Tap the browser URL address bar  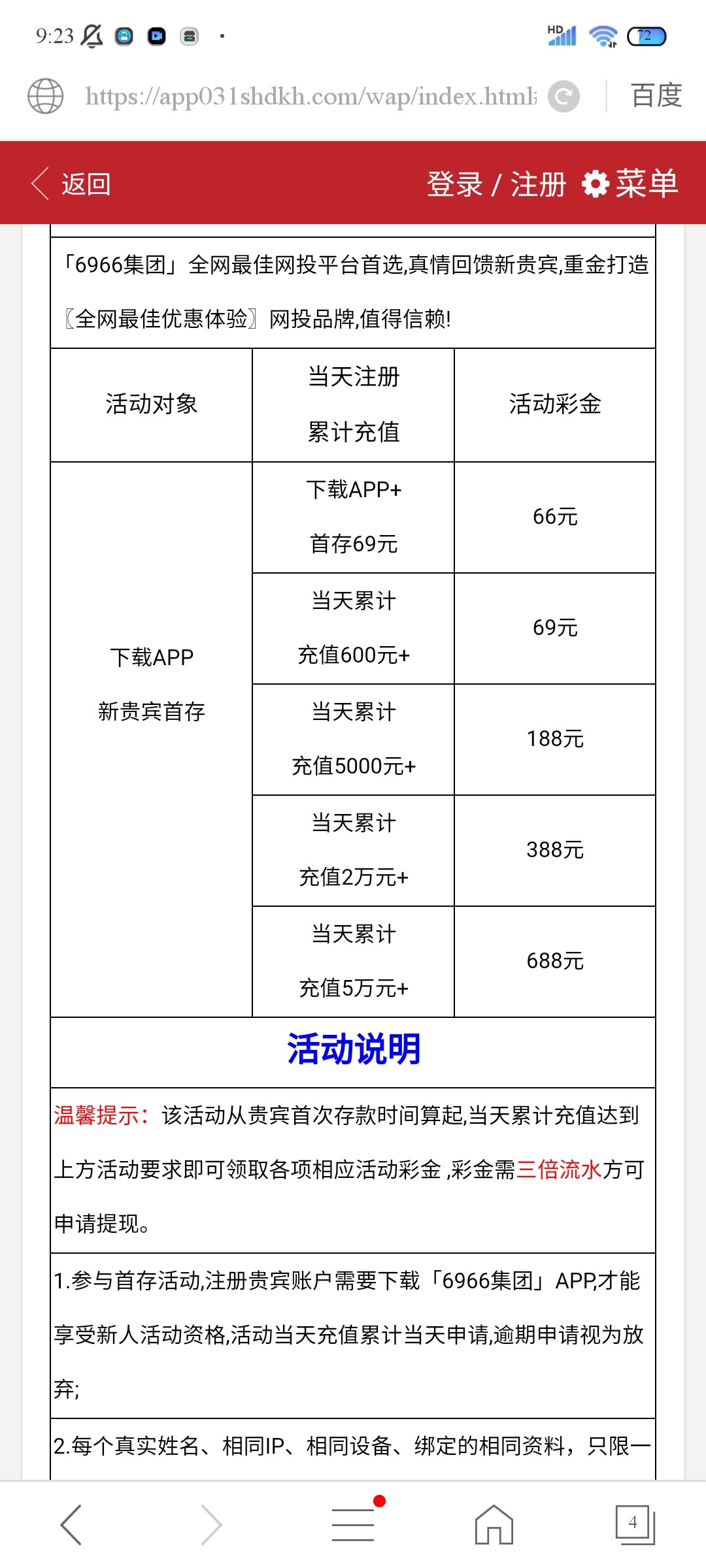point(311,97)
